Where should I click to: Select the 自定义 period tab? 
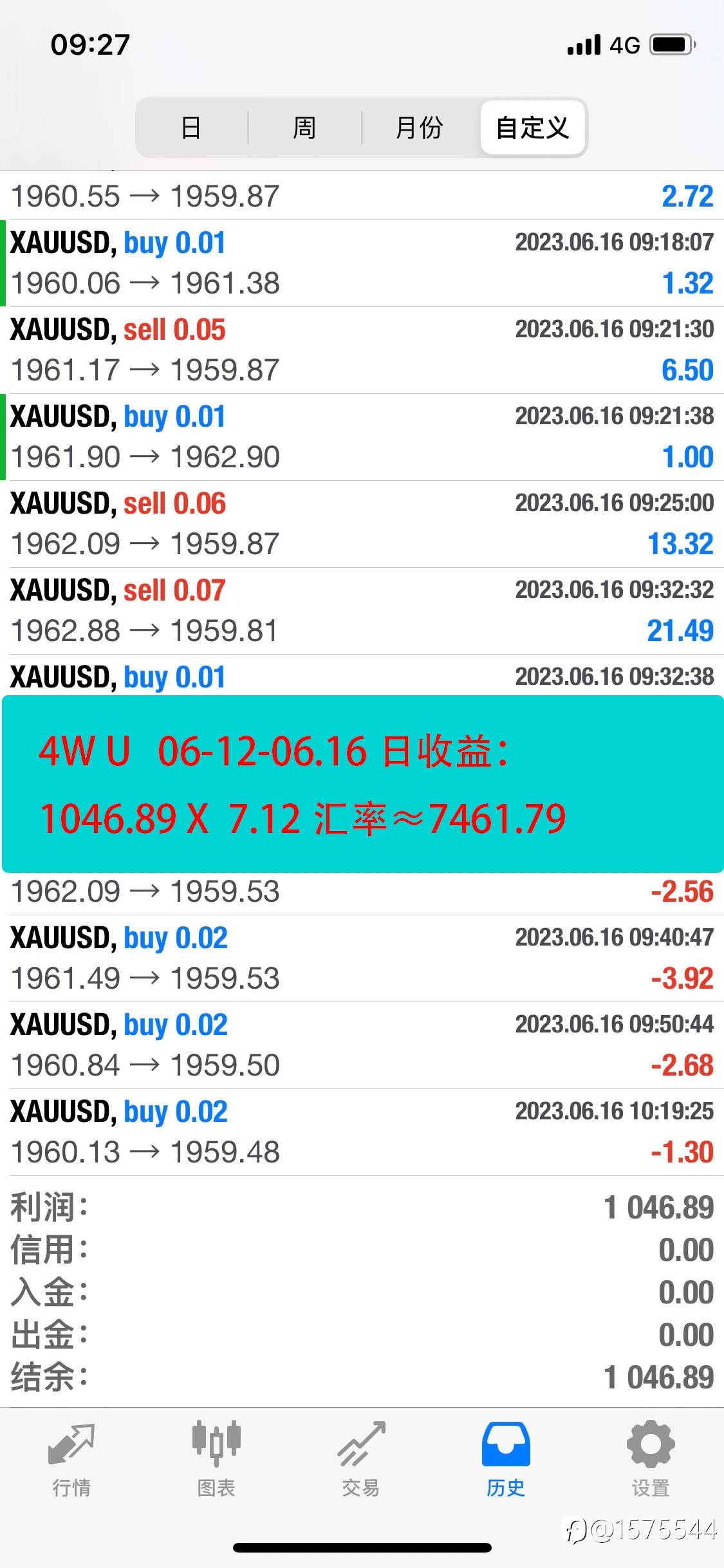point(532,127)
